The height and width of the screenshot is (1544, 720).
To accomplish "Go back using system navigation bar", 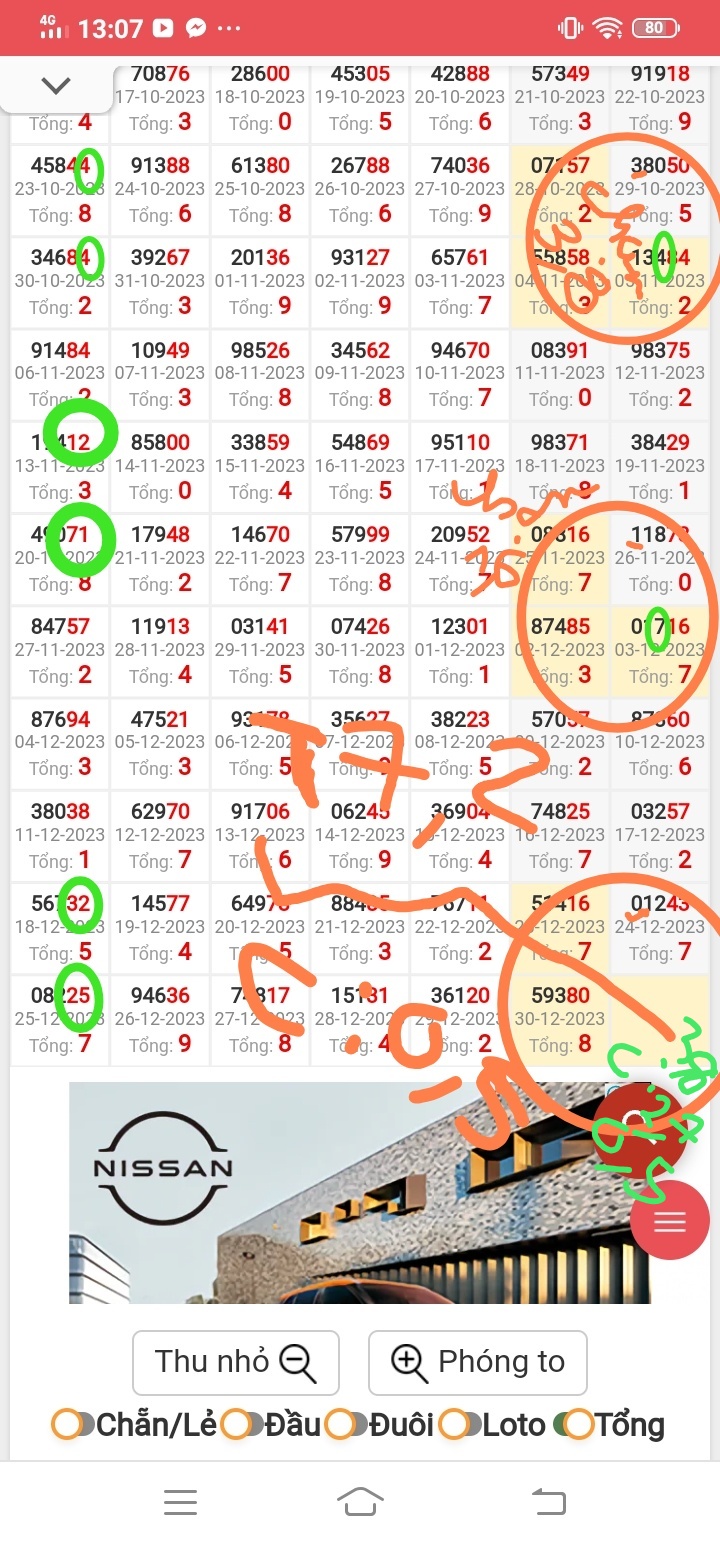I will pyautogui.click(x=547, y=1502).
